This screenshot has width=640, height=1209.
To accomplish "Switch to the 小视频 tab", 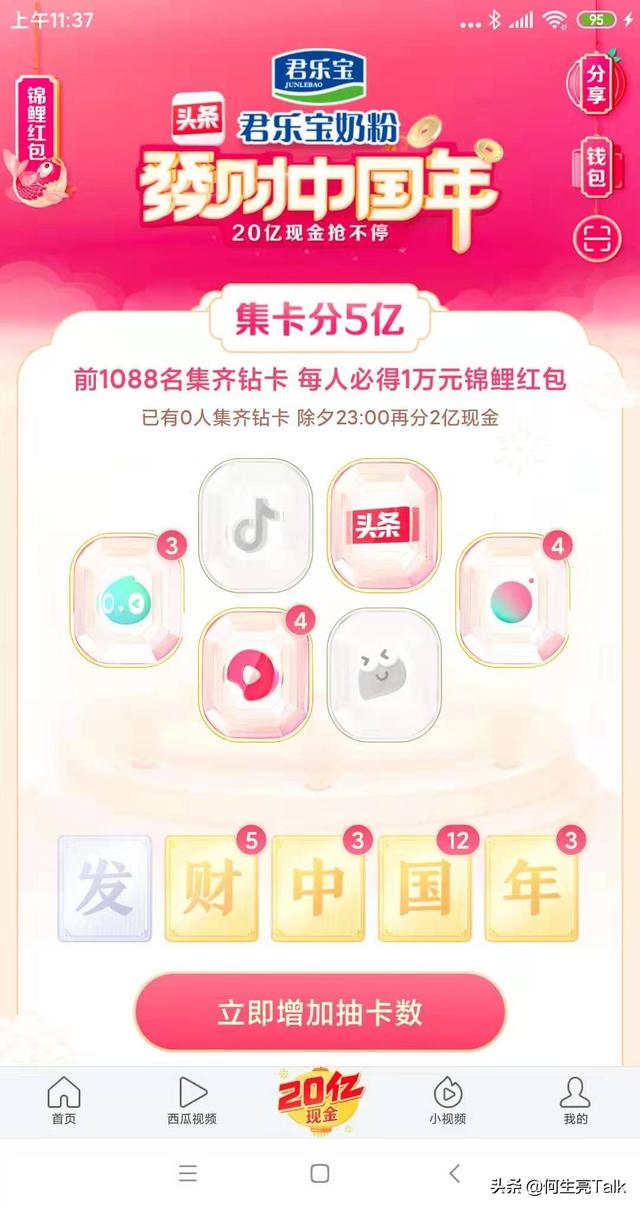I will click(447, 1101).
